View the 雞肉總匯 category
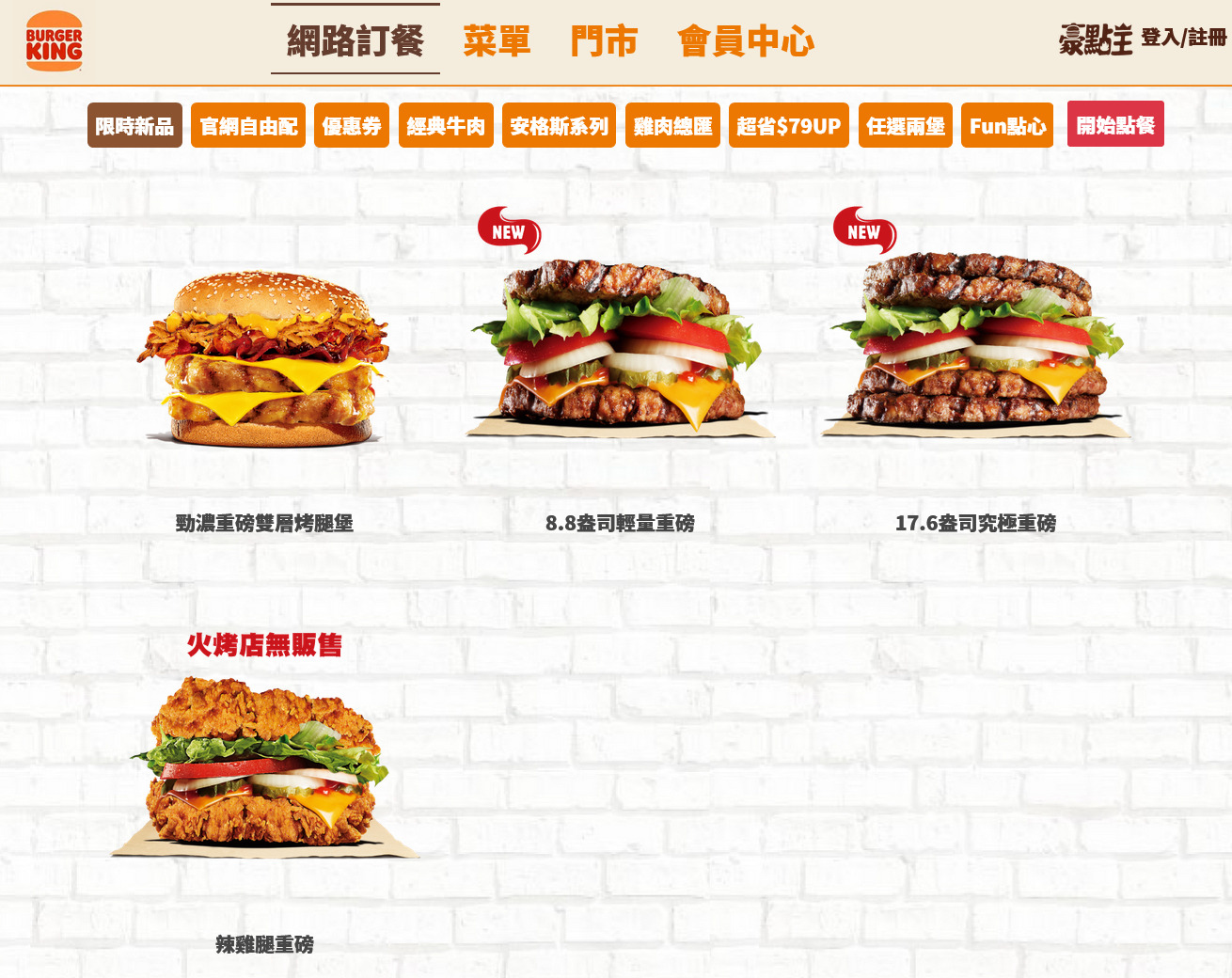The height and width of the screenshot is (978, 1232). point(672,126)
